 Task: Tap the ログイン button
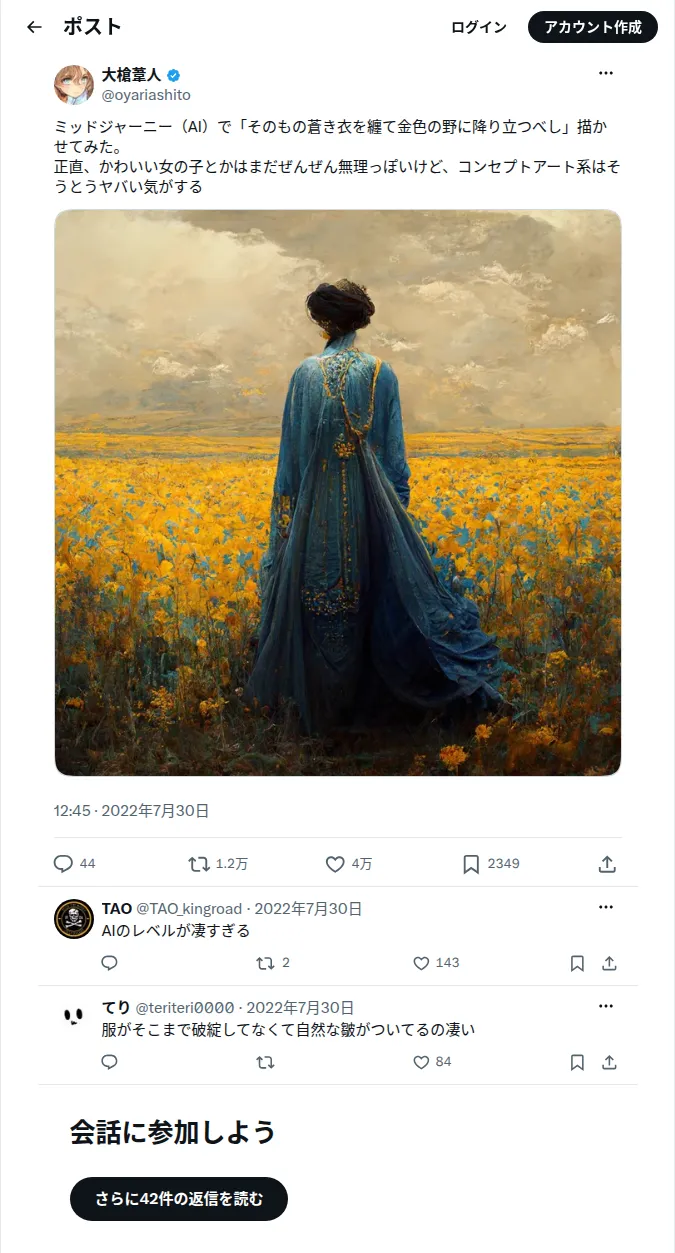point(479,27)
